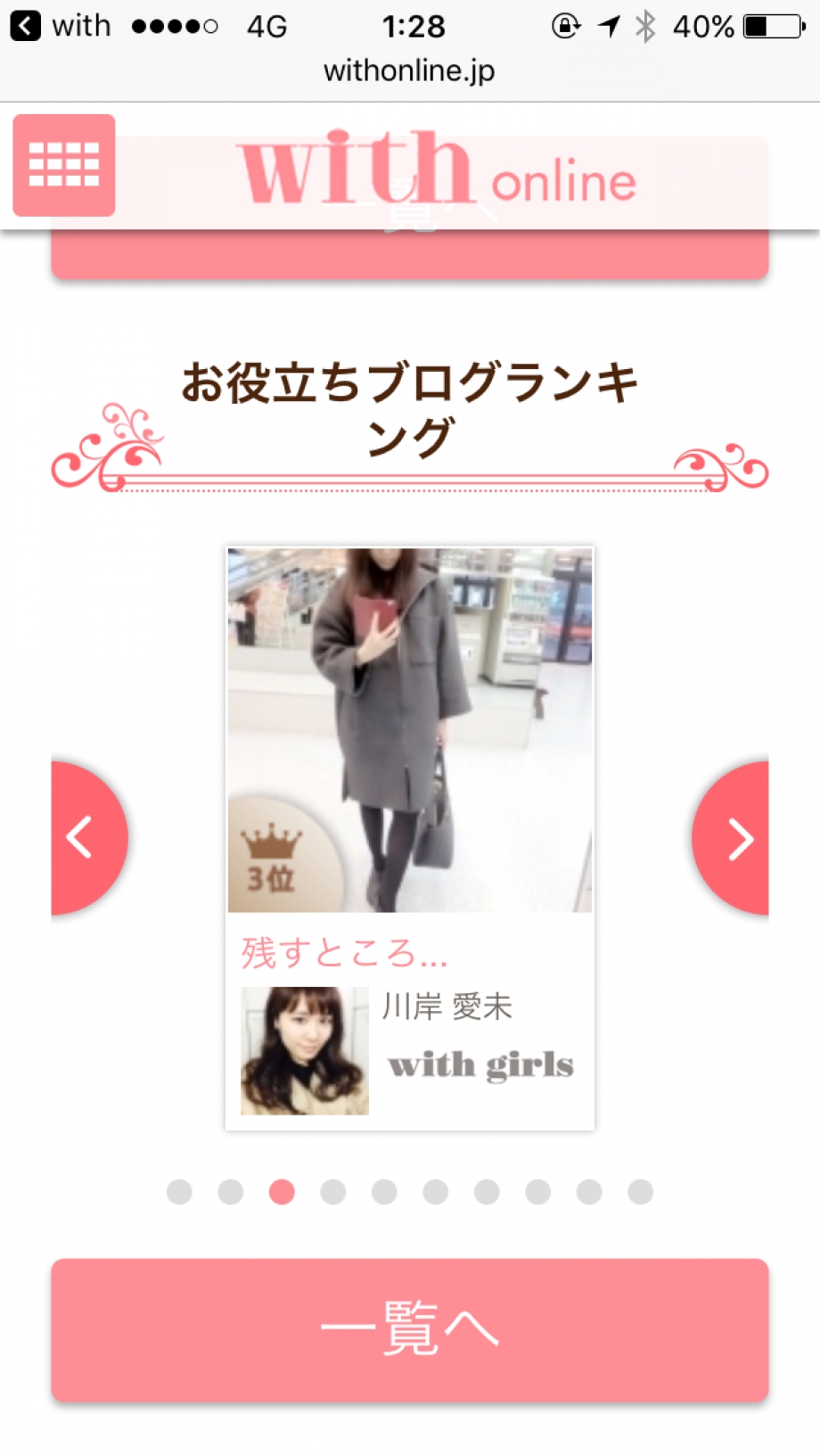
Task: Jump to the first carousel page dot
Action: pos(179,1192)
